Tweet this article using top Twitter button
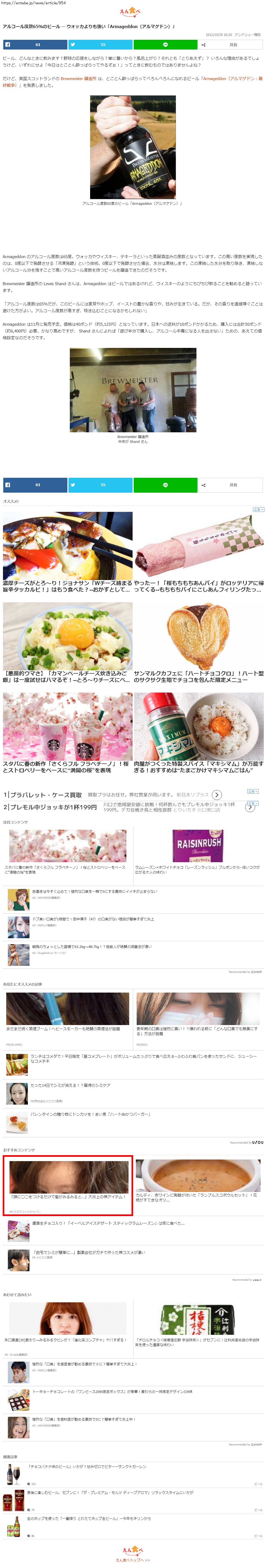266x1568 pixels. pos(100,44)
